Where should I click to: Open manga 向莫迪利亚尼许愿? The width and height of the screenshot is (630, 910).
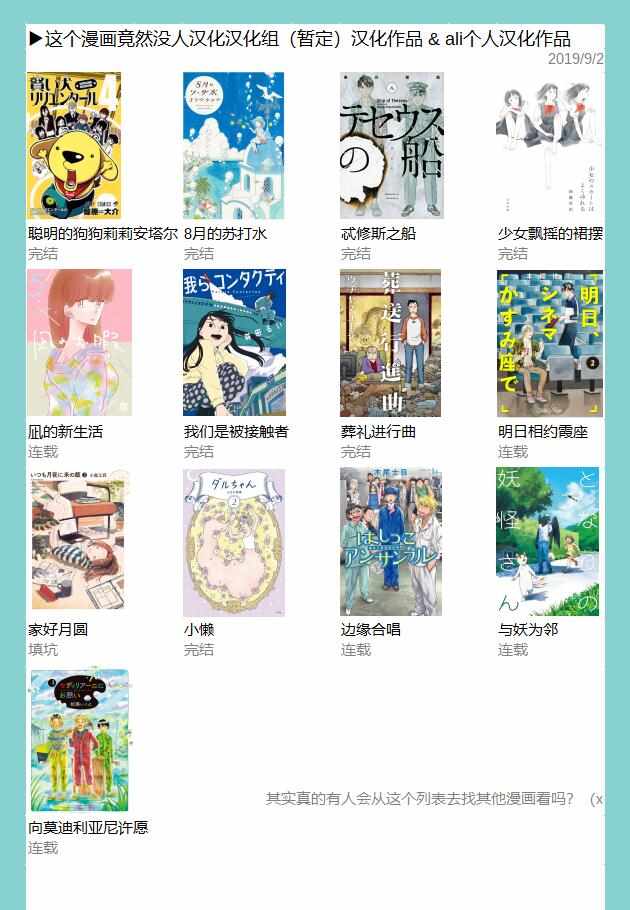tap(79, 740)
